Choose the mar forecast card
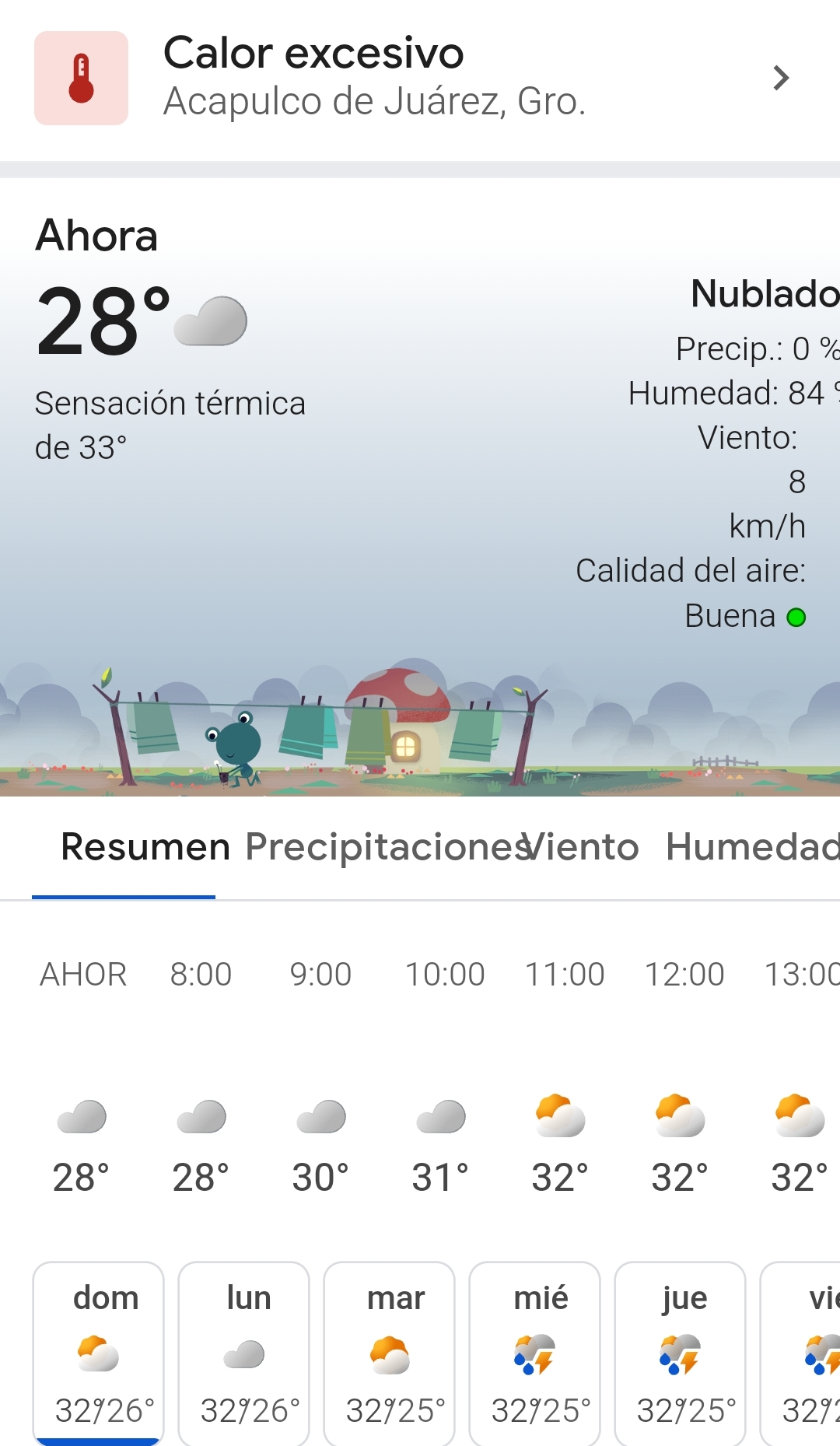 point(390,1353)
